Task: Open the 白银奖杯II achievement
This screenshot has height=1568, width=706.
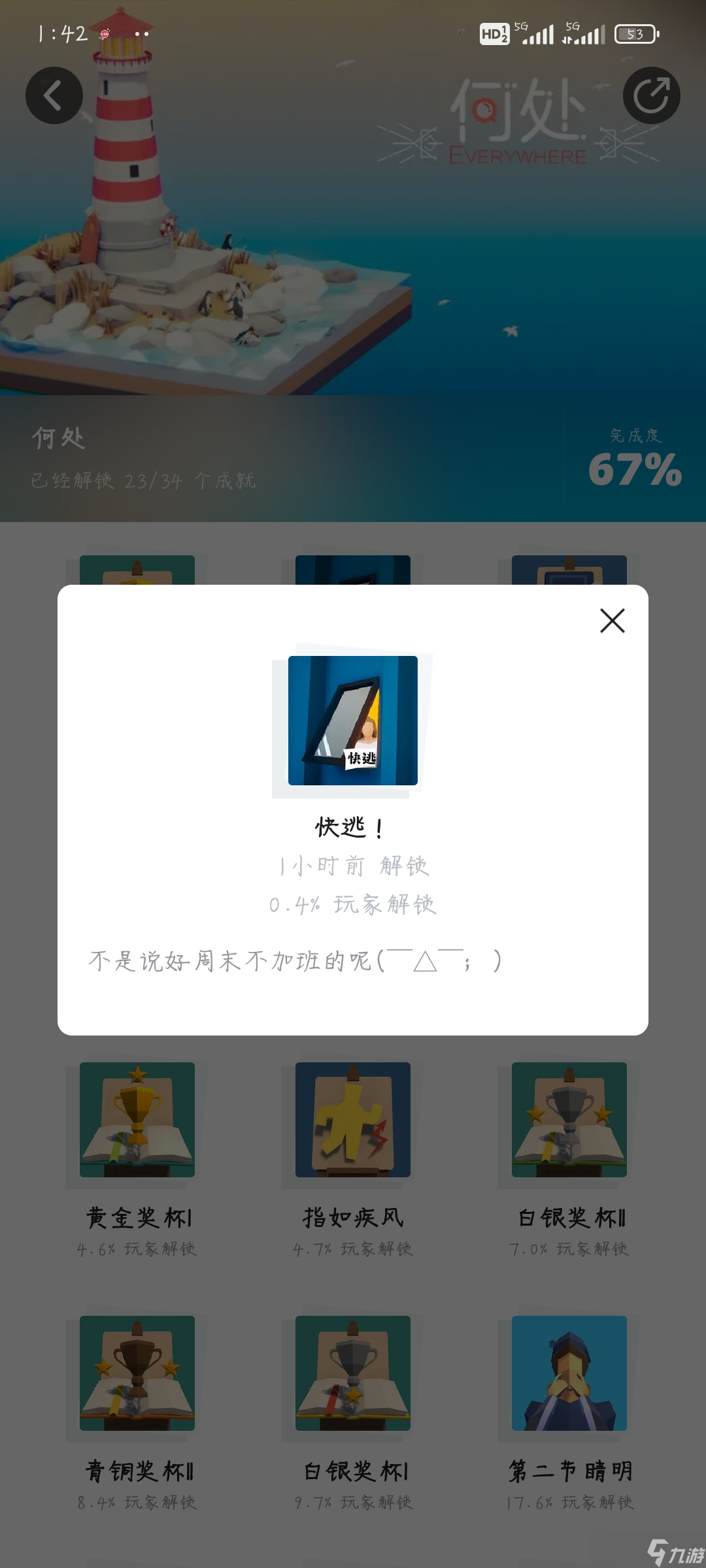Action: (569, 1120)
